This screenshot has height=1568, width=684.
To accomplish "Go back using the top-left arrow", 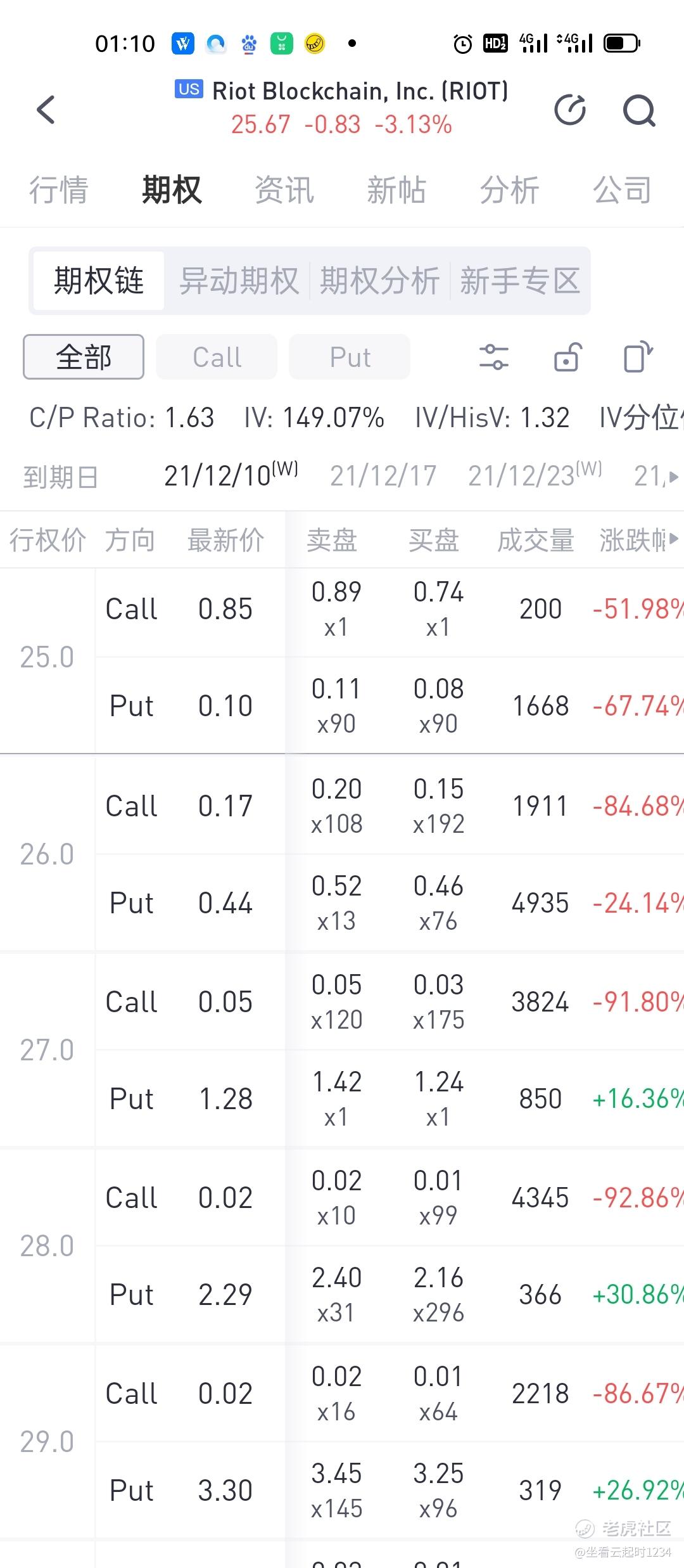I will (46, 110).
